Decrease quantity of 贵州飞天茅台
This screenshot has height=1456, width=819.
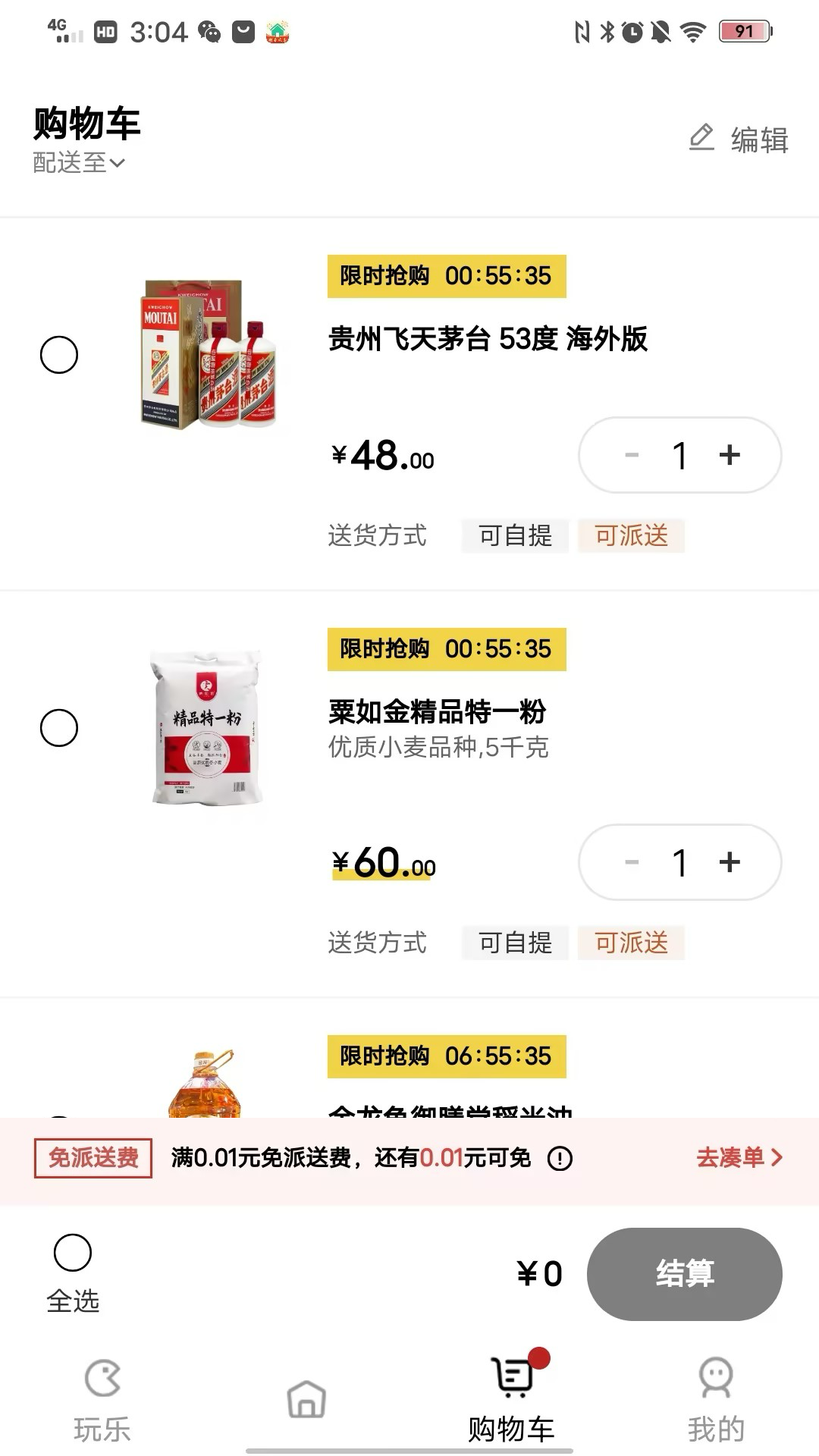(632, 455)
